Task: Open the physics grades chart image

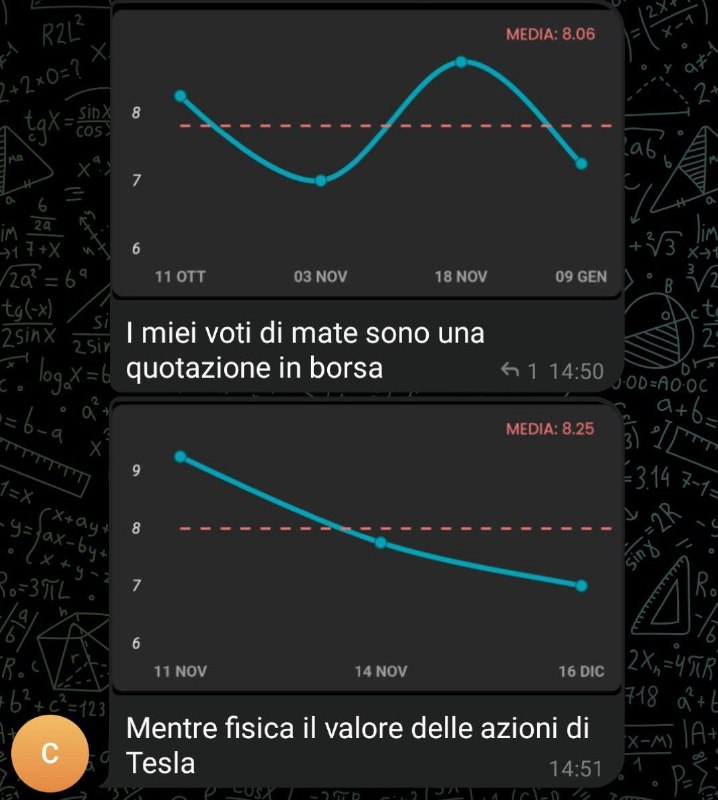Action: [366, 546]
